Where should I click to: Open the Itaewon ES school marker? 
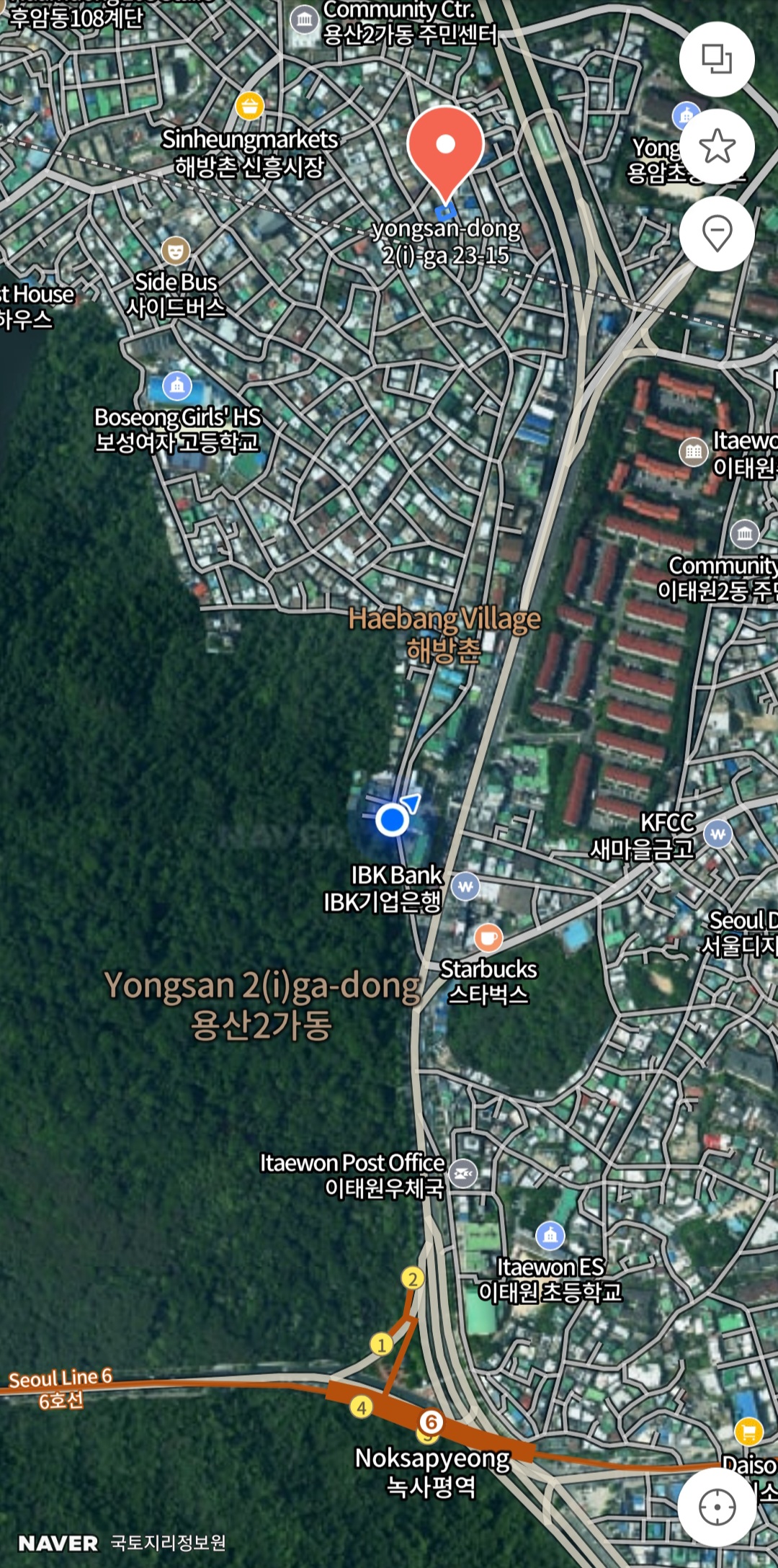tap(550, 1235)
